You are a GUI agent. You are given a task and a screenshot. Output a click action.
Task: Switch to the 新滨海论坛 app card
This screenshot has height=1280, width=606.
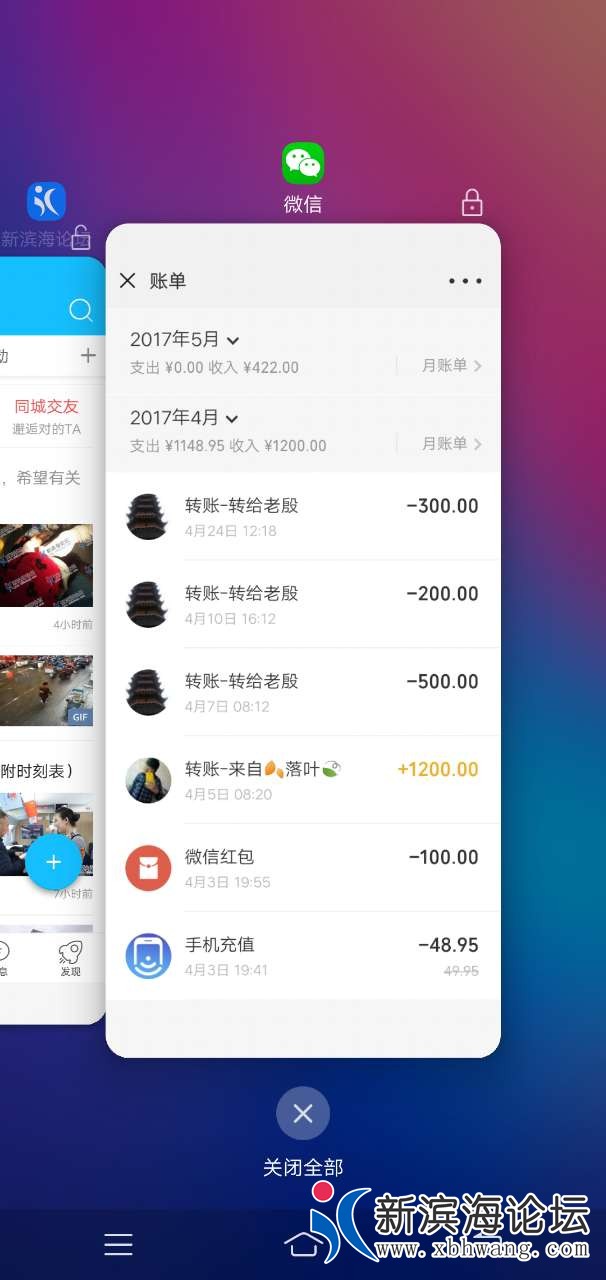tap(50, 640)
